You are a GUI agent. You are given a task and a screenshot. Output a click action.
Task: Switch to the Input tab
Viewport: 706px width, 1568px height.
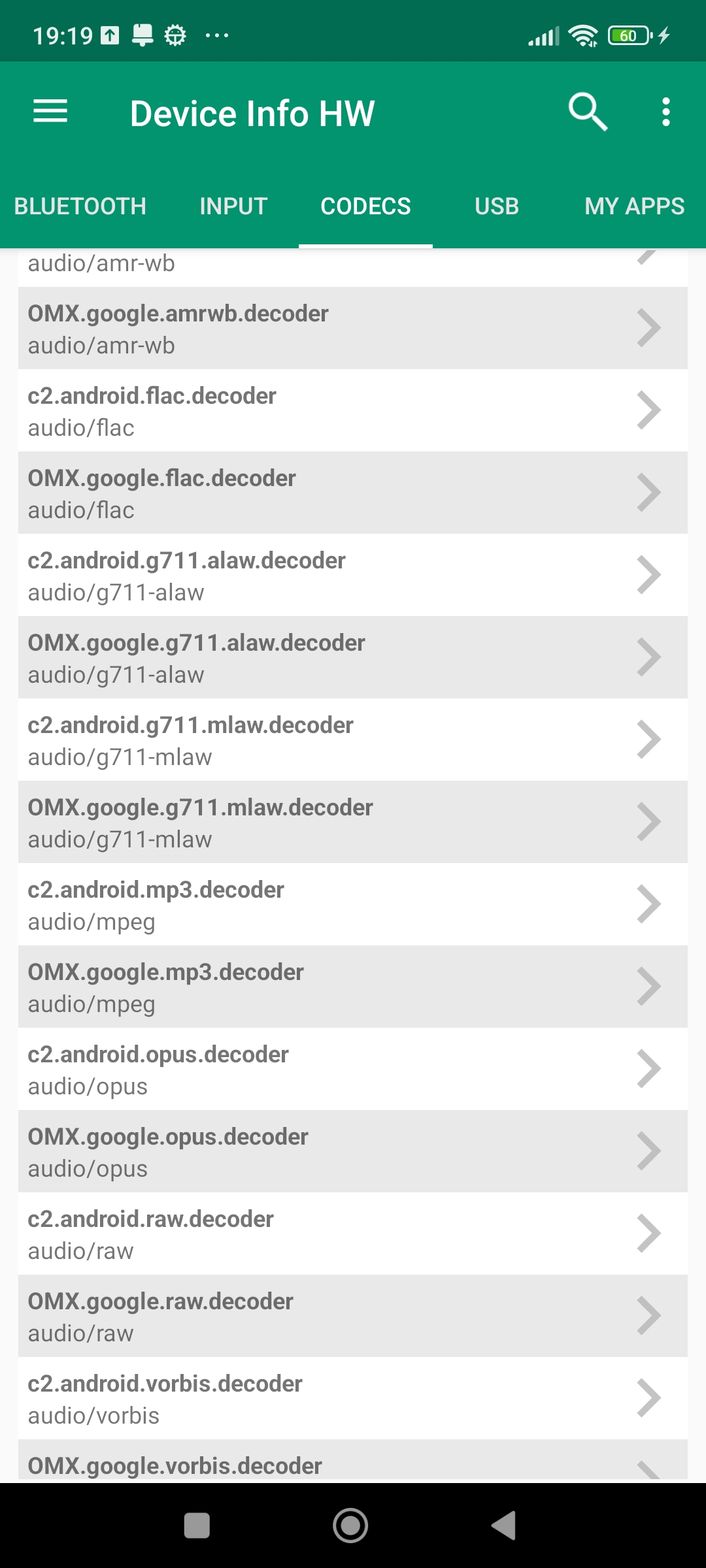(x=233, y=206)
